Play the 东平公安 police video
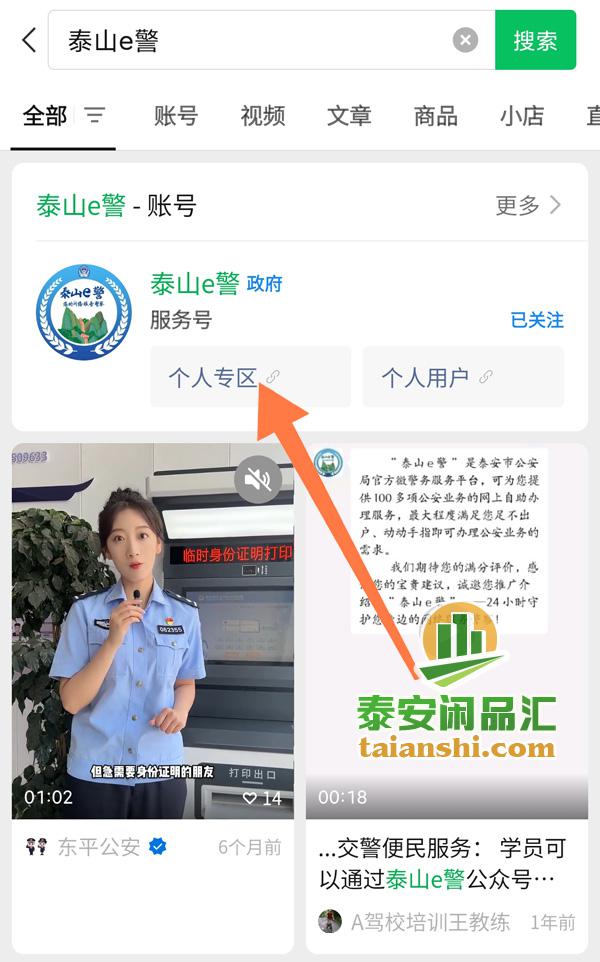600x962 pixels. click(x=152, y=630)
